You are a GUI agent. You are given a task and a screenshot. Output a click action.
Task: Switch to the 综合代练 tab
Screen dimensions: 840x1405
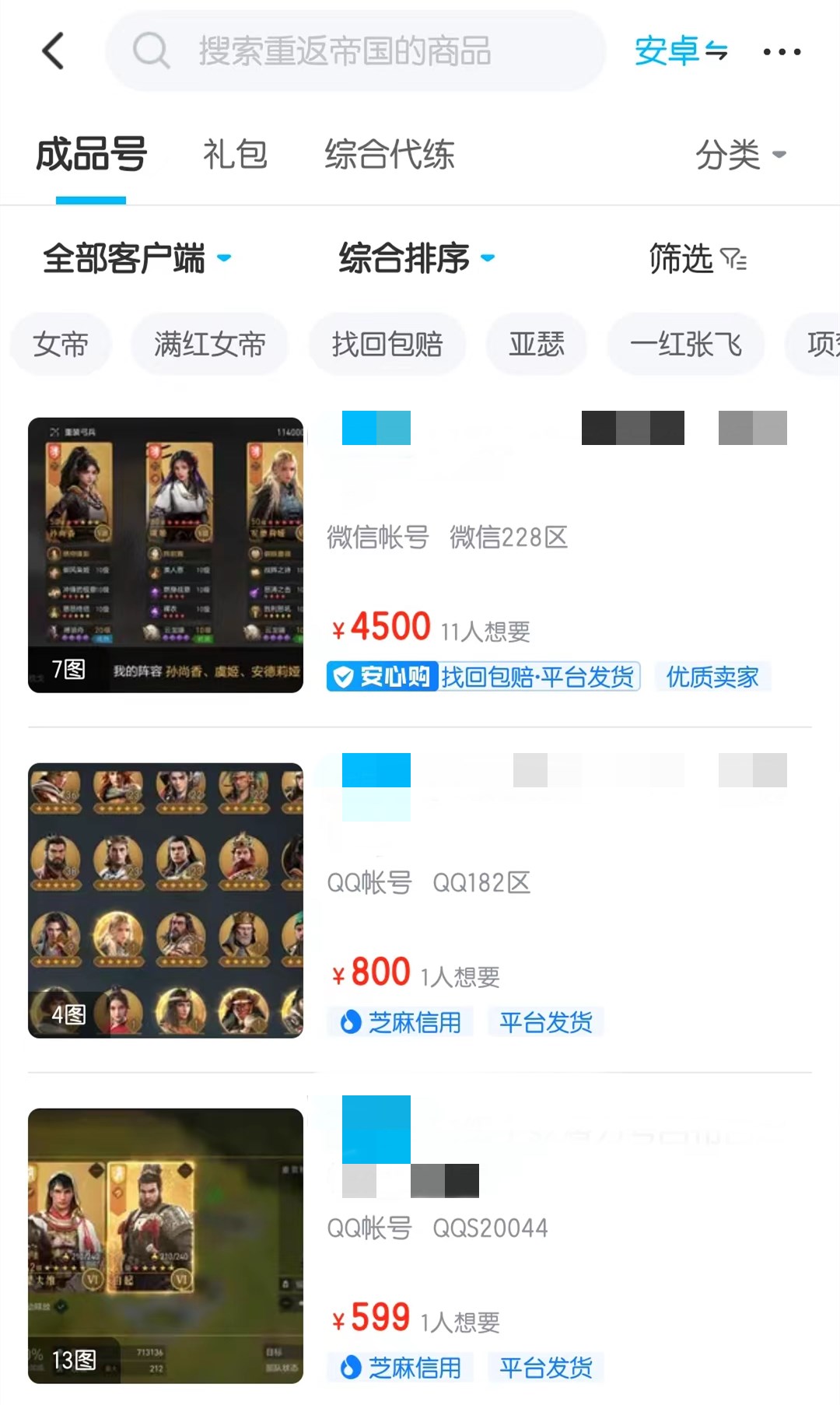[x=389, y=154]
